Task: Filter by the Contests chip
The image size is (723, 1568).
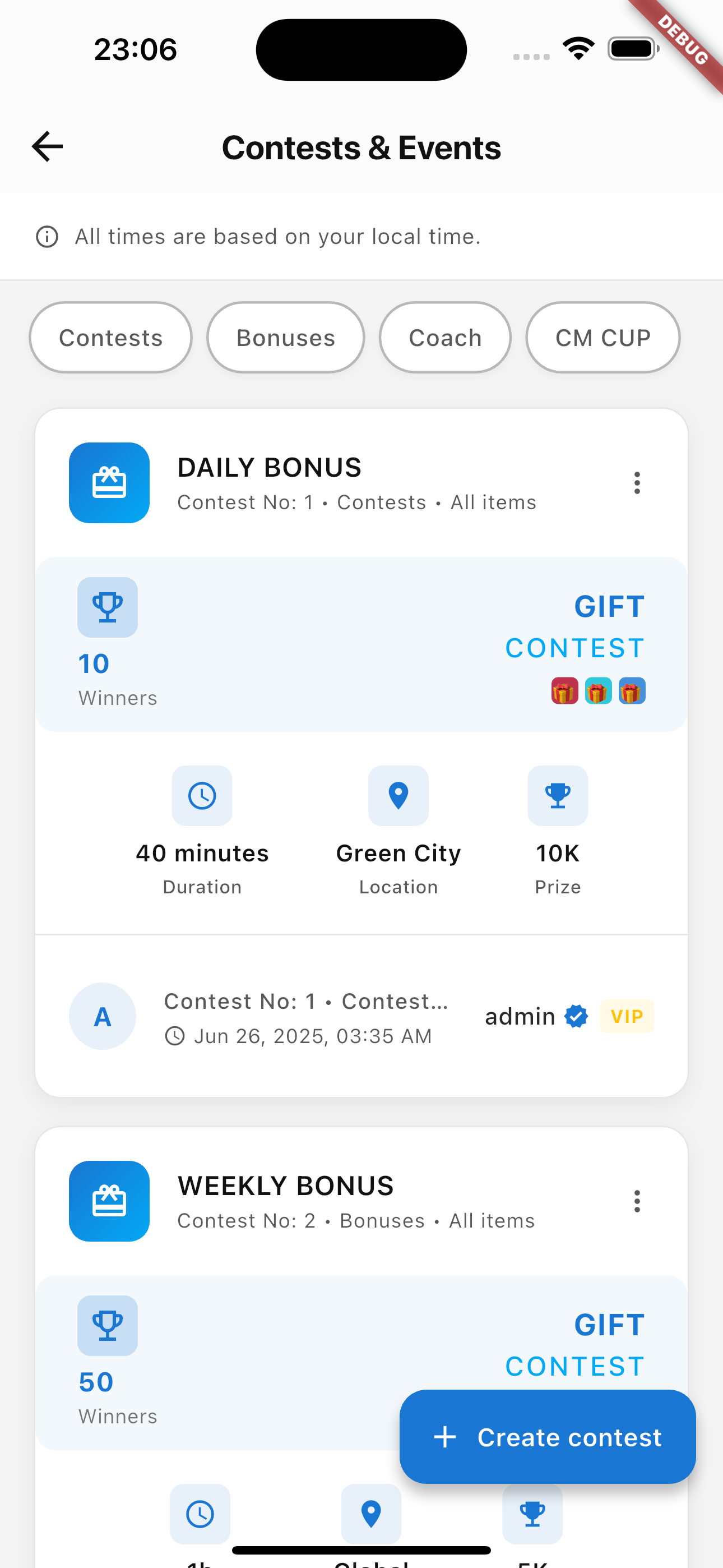Action: 111,338
